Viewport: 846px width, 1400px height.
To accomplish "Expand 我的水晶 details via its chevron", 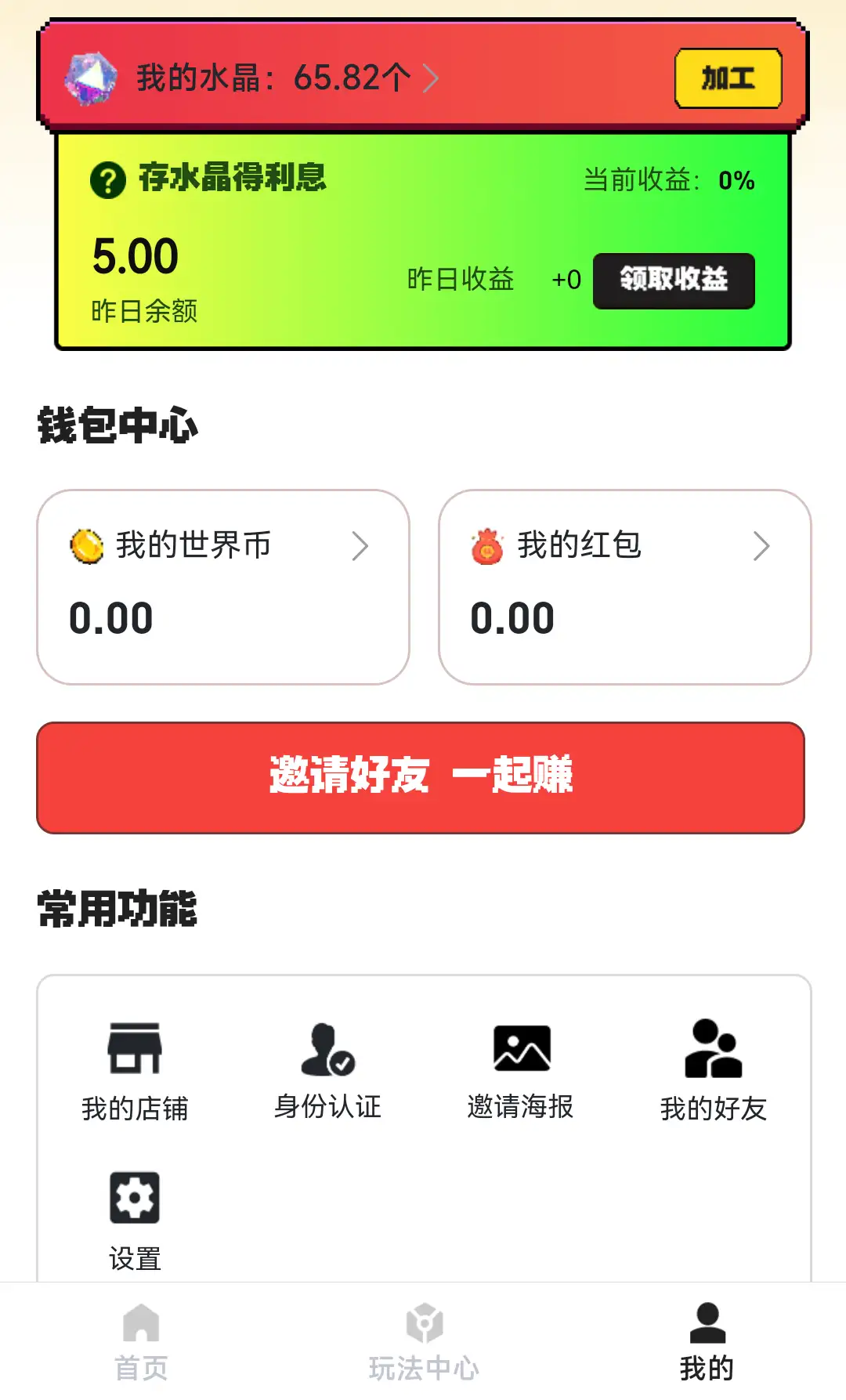I will tap(430, 78).
